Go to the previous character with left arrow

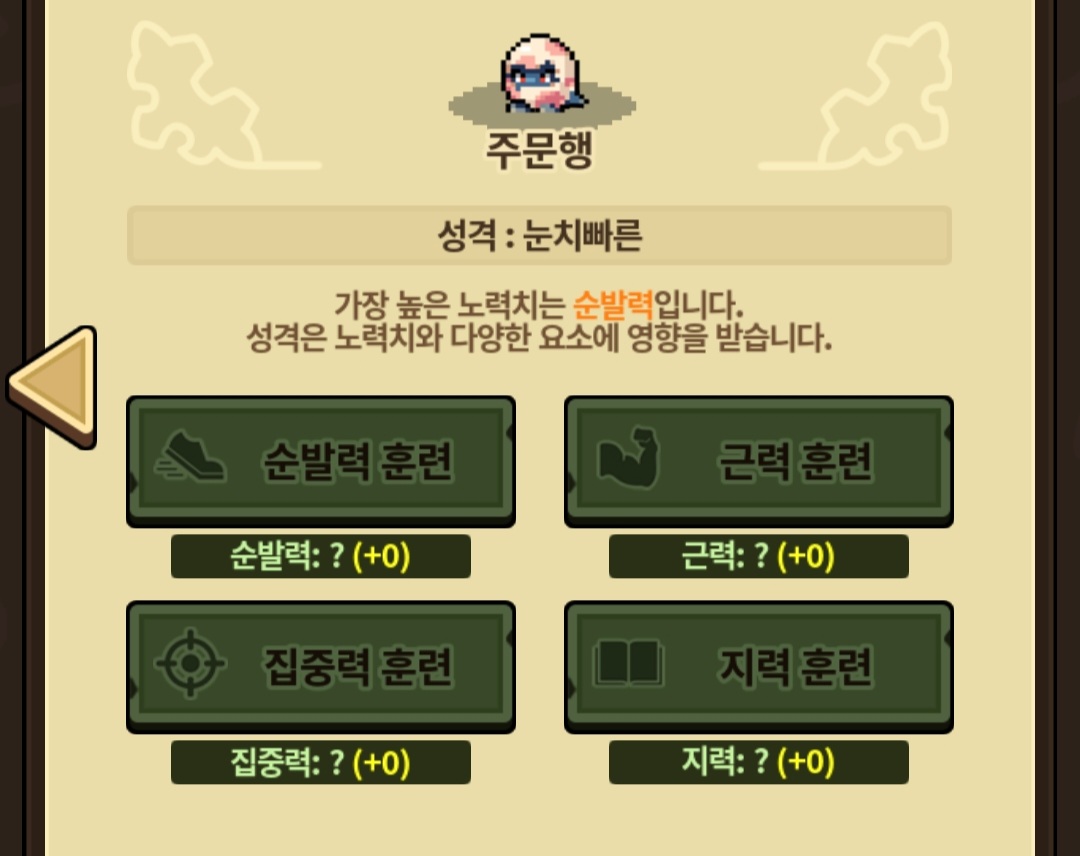[57, 386]
